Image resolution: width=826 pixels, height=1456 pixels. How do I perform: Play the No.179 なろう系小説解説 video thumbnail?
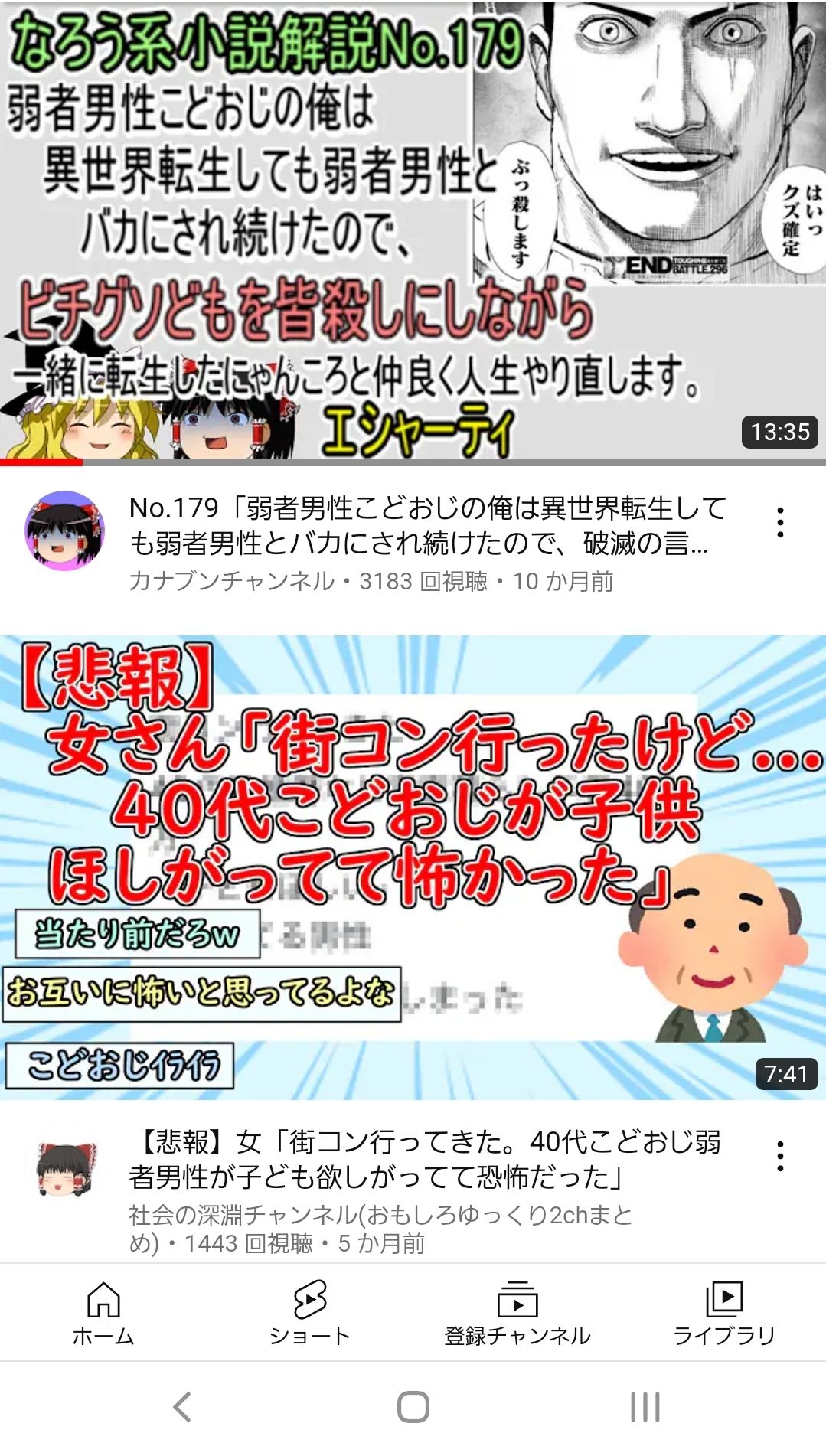click(x=413, y=231)
